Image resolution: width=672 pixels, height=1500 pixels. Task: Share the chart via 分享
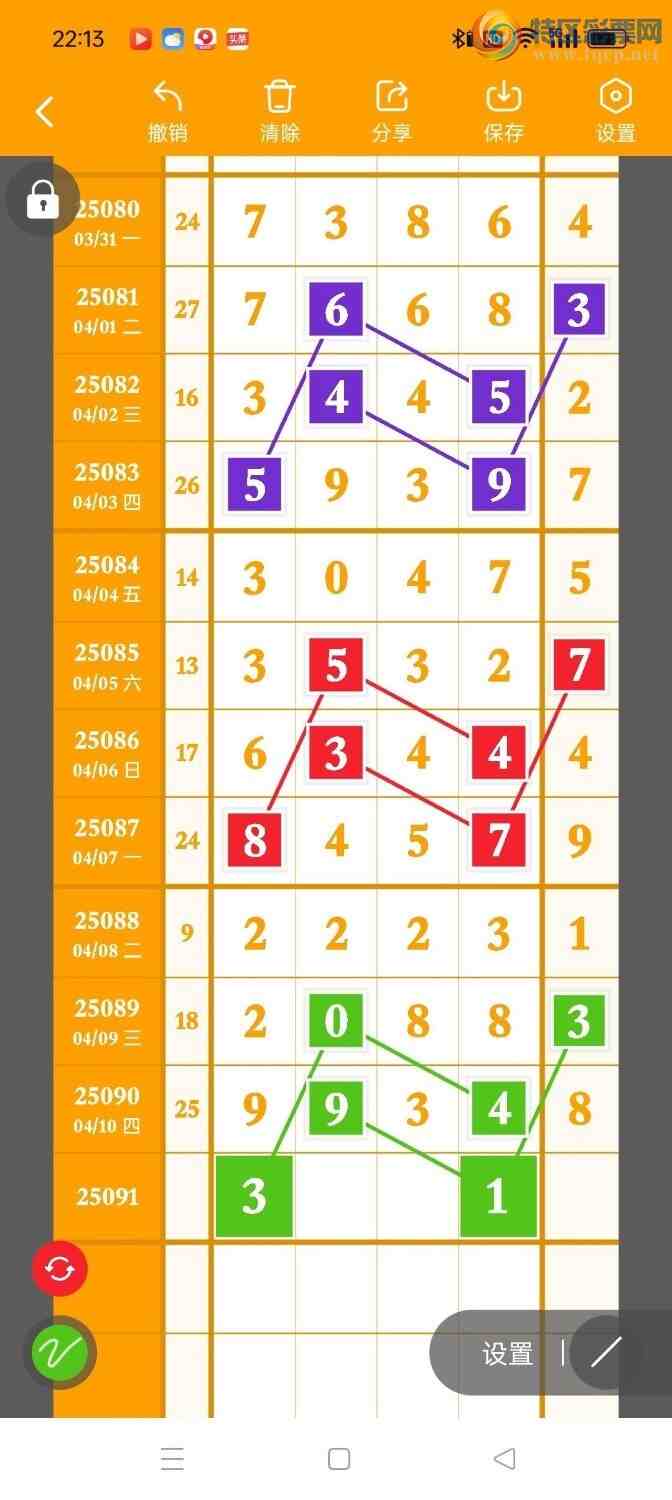392,112
